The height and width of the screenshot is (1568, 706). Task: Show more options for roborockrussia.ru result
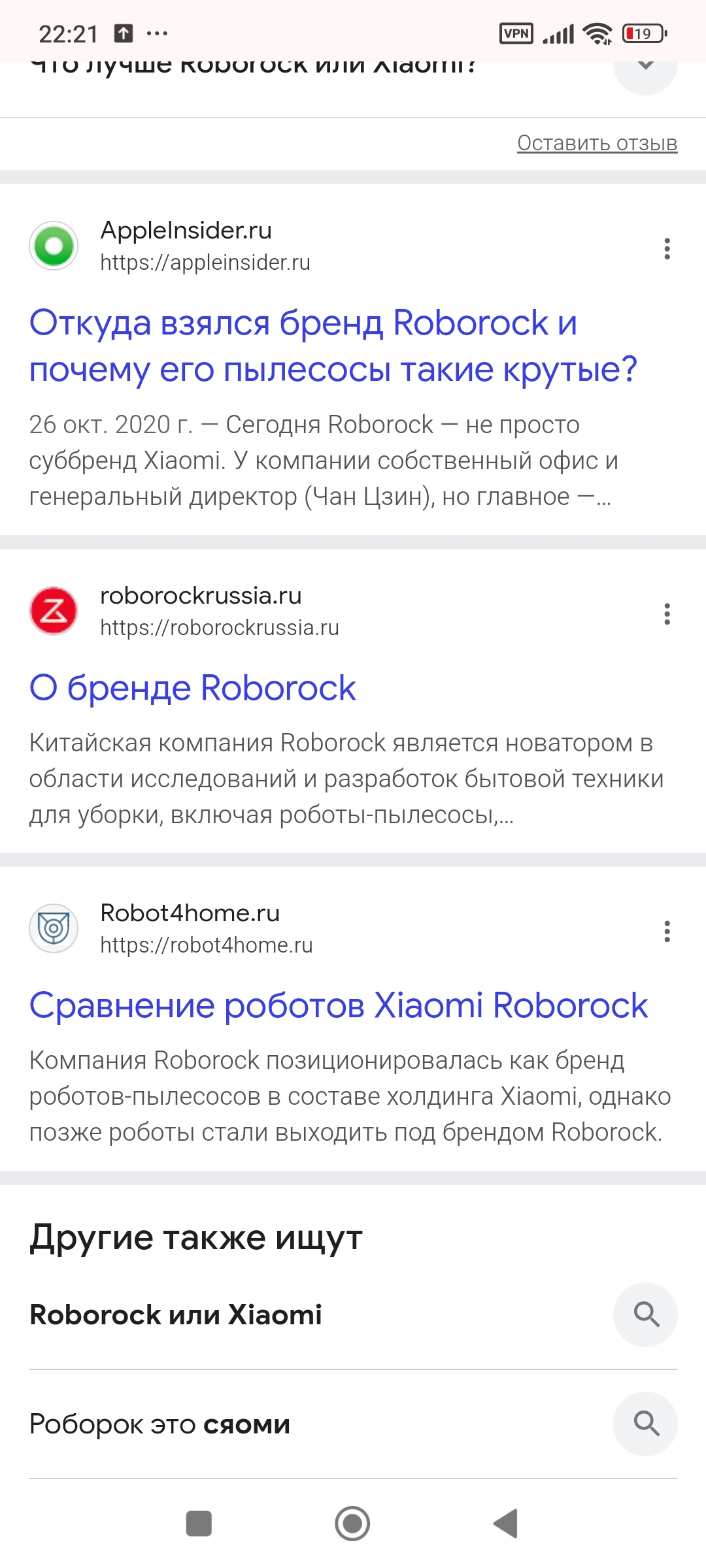(x=667, y=614)
